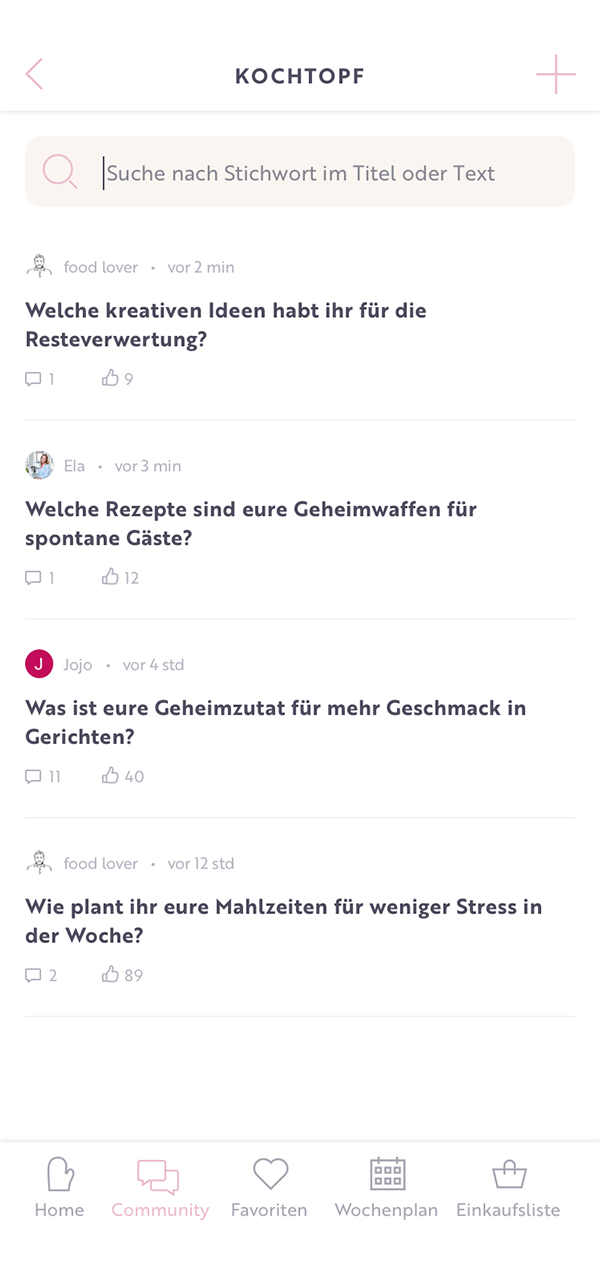The image size is (600, 1266).
Task: Open the Resteverwertung ideas post
Action: 226,324
